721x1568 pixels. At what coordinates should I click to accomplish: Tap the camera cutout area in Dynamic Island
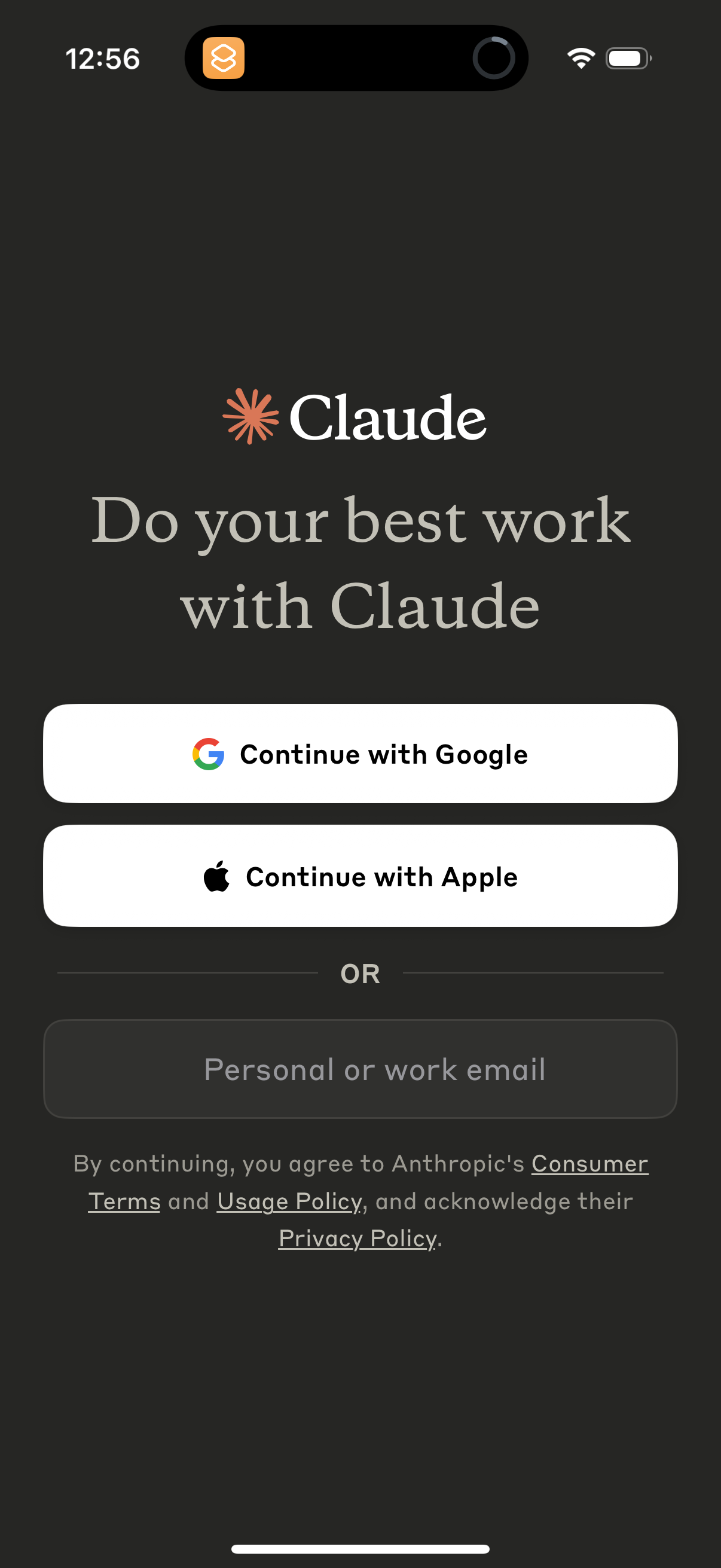pos(494,58)
